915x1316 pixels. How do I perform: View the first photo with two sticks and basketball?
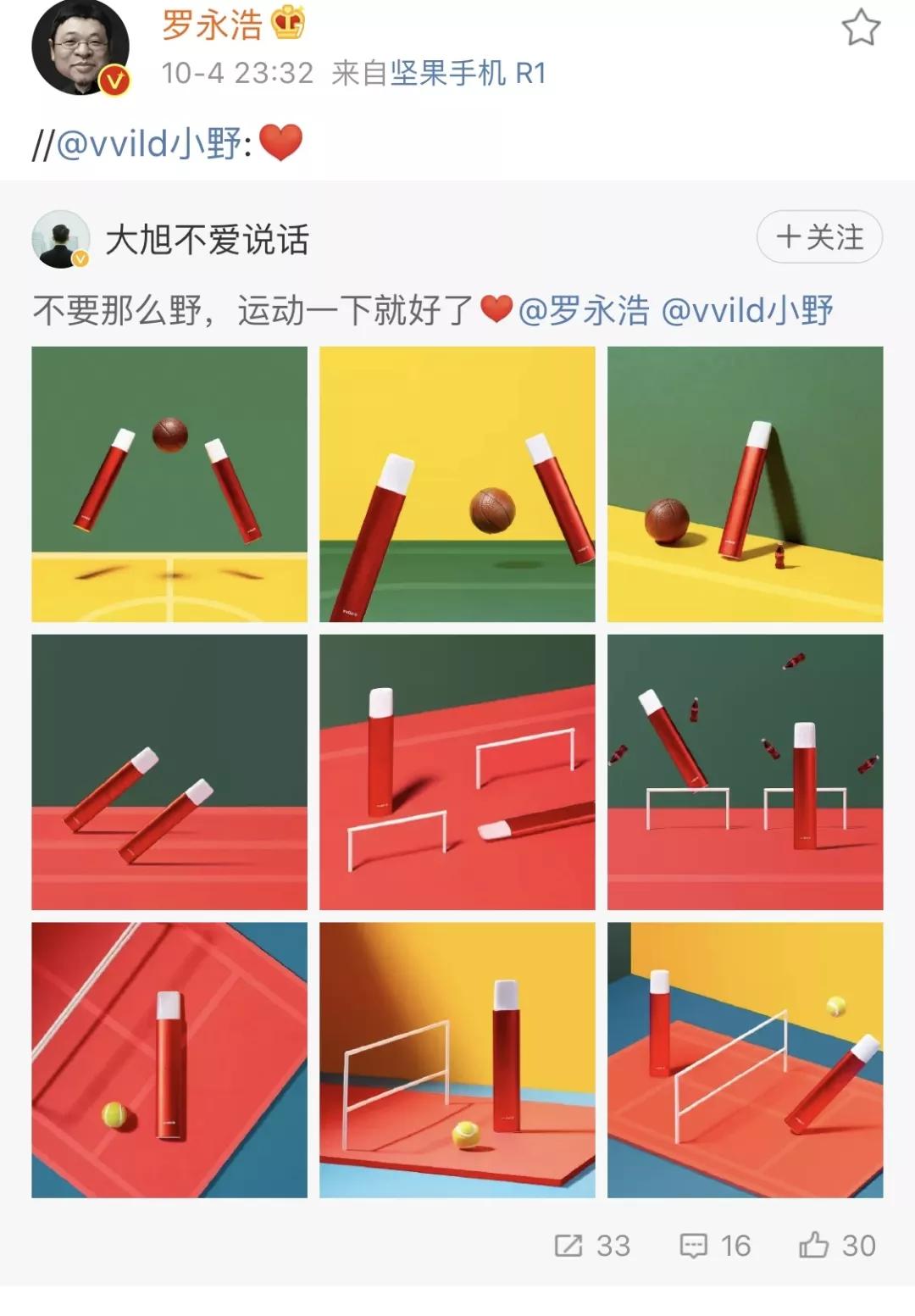(x=169, y=484)
